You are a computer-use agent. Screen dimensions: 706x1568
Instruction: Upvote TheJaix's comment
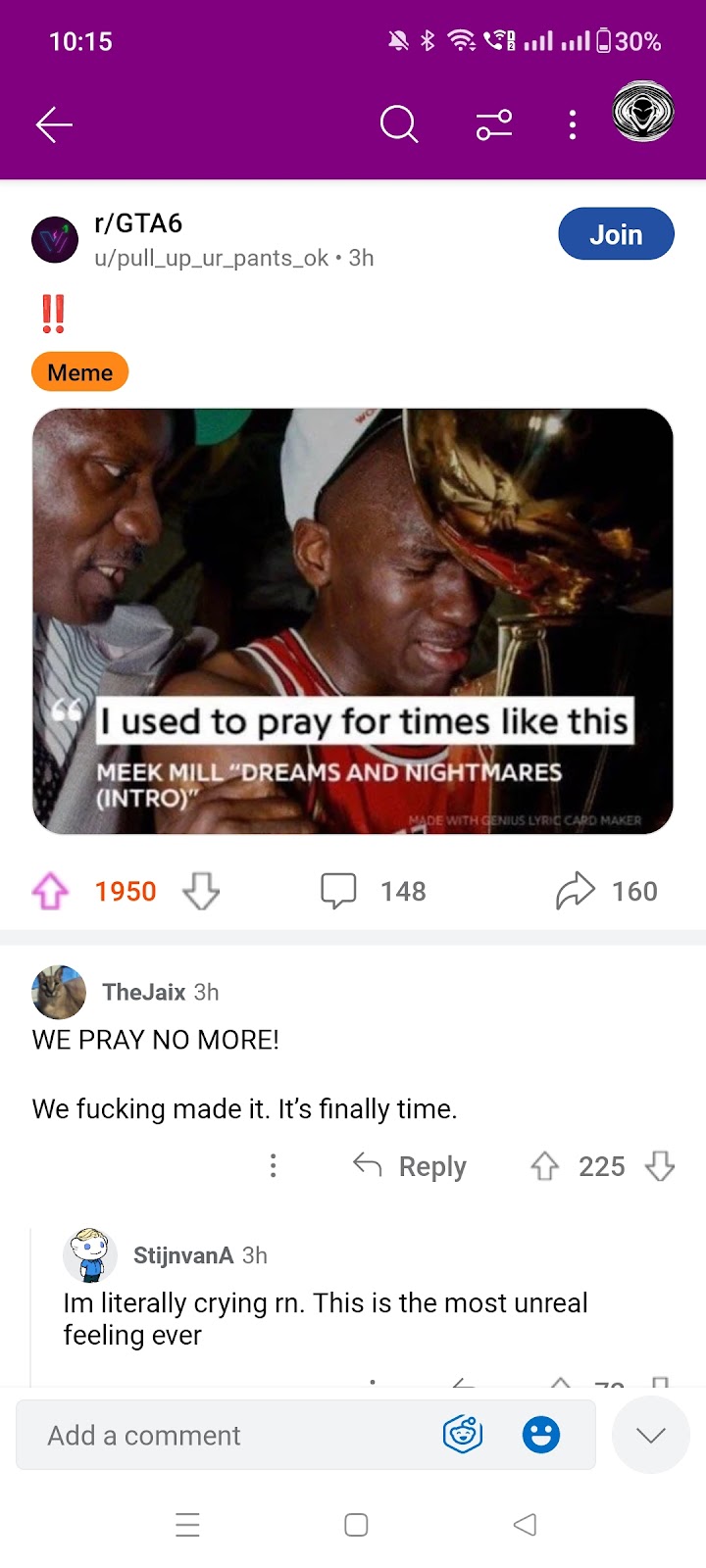tap(544, 1166)
